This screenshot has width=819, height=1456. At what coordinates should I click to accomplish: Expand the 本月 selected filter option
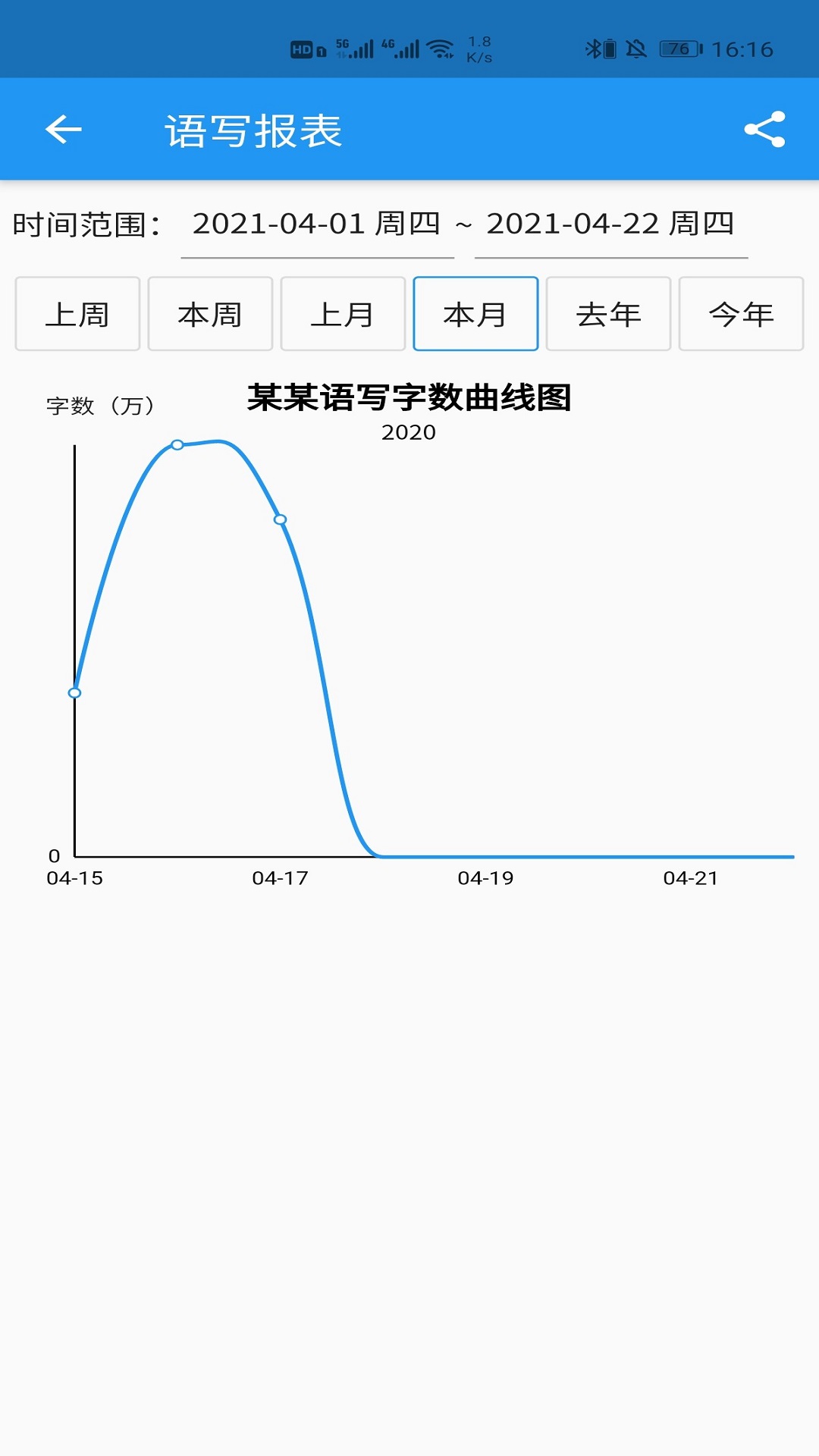pyautogui.click(x=475, y=314)
